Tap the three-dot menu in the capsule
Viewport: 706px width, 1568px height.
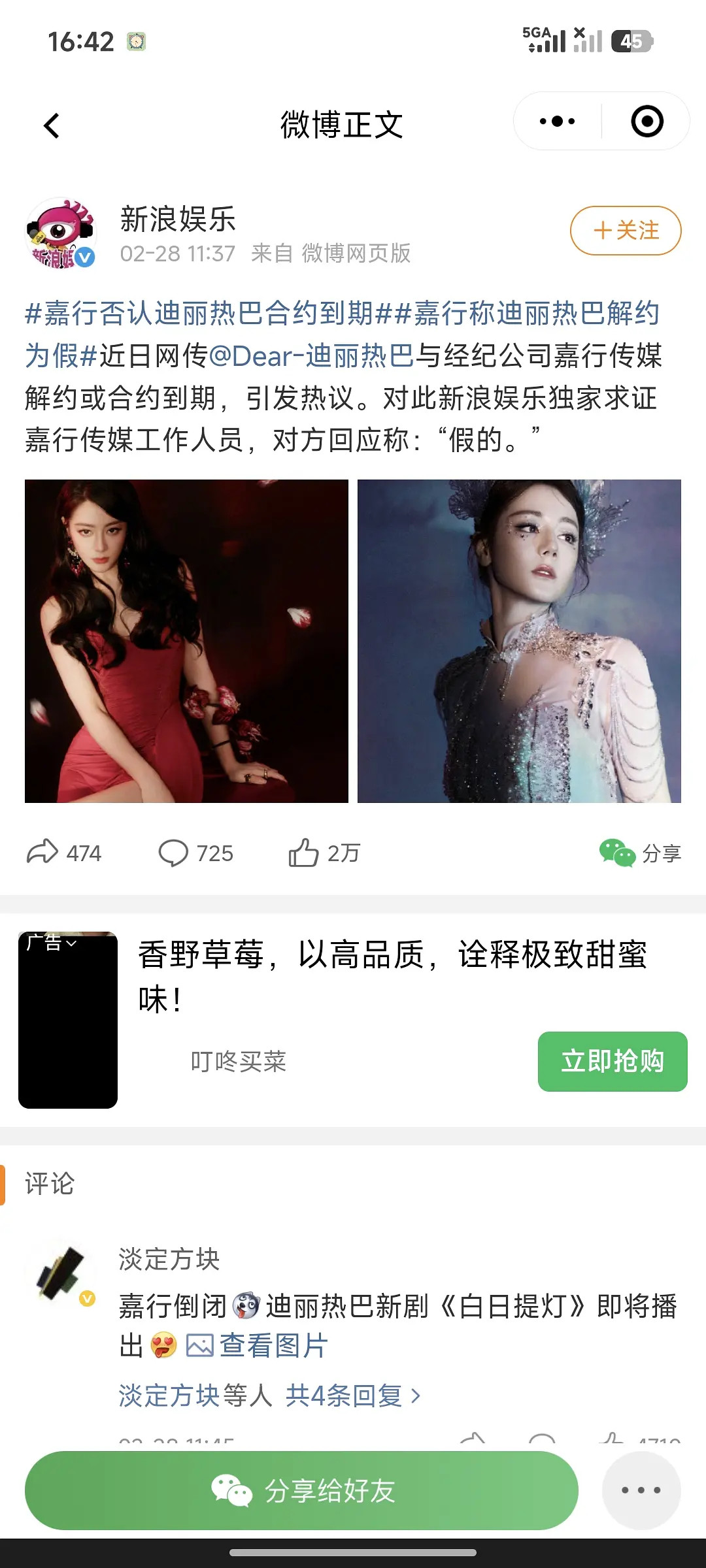(x=556, y=121)
